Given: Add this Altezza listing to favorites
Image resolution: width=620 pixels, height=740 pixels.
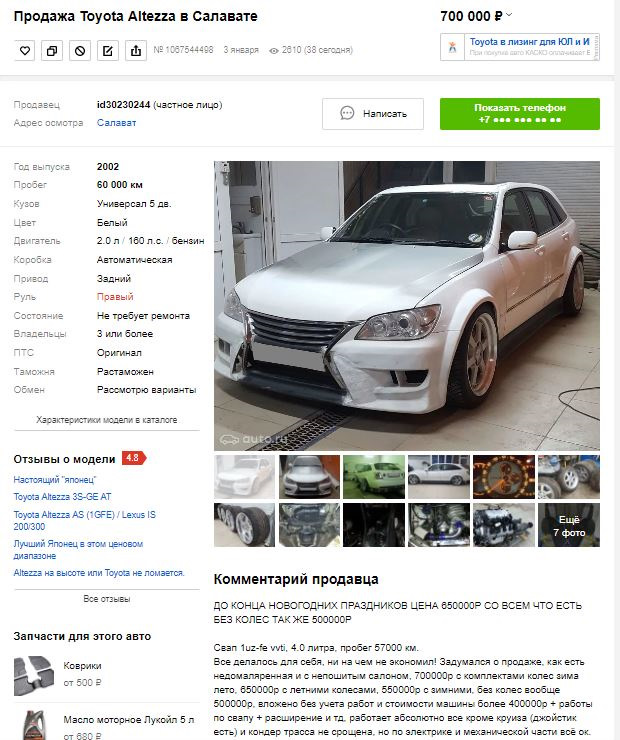Looking at the screenshot, I should (25, 50).
